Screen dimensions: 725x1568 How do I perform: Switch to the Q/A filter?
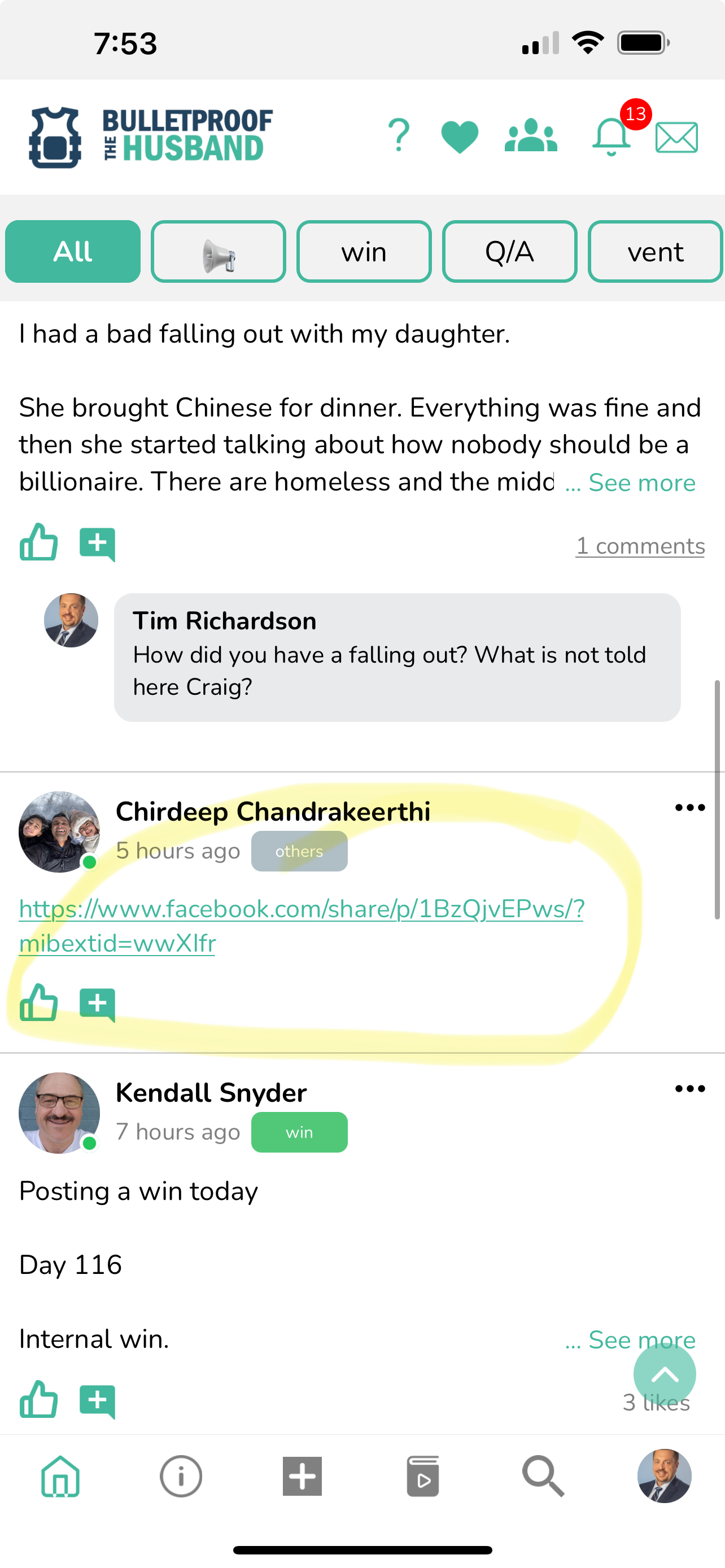[509, 251]
